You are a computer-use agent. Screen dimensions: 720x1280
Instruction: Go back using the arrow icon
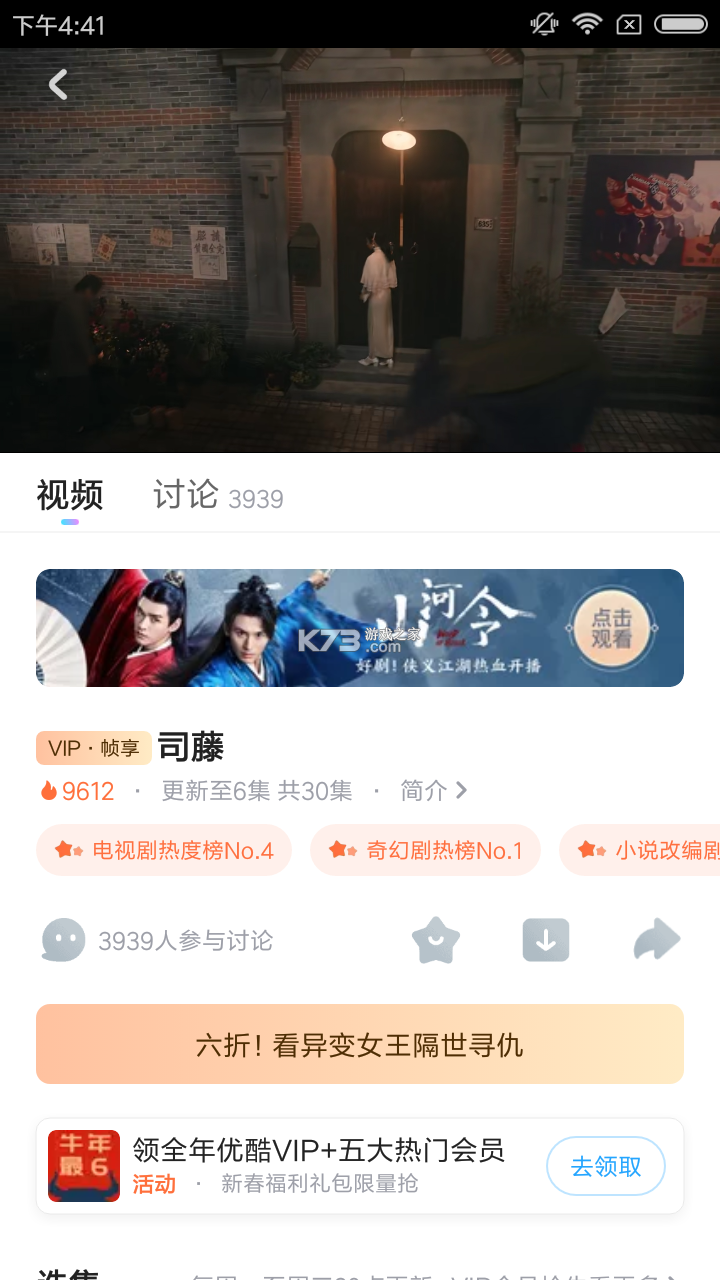58,84
